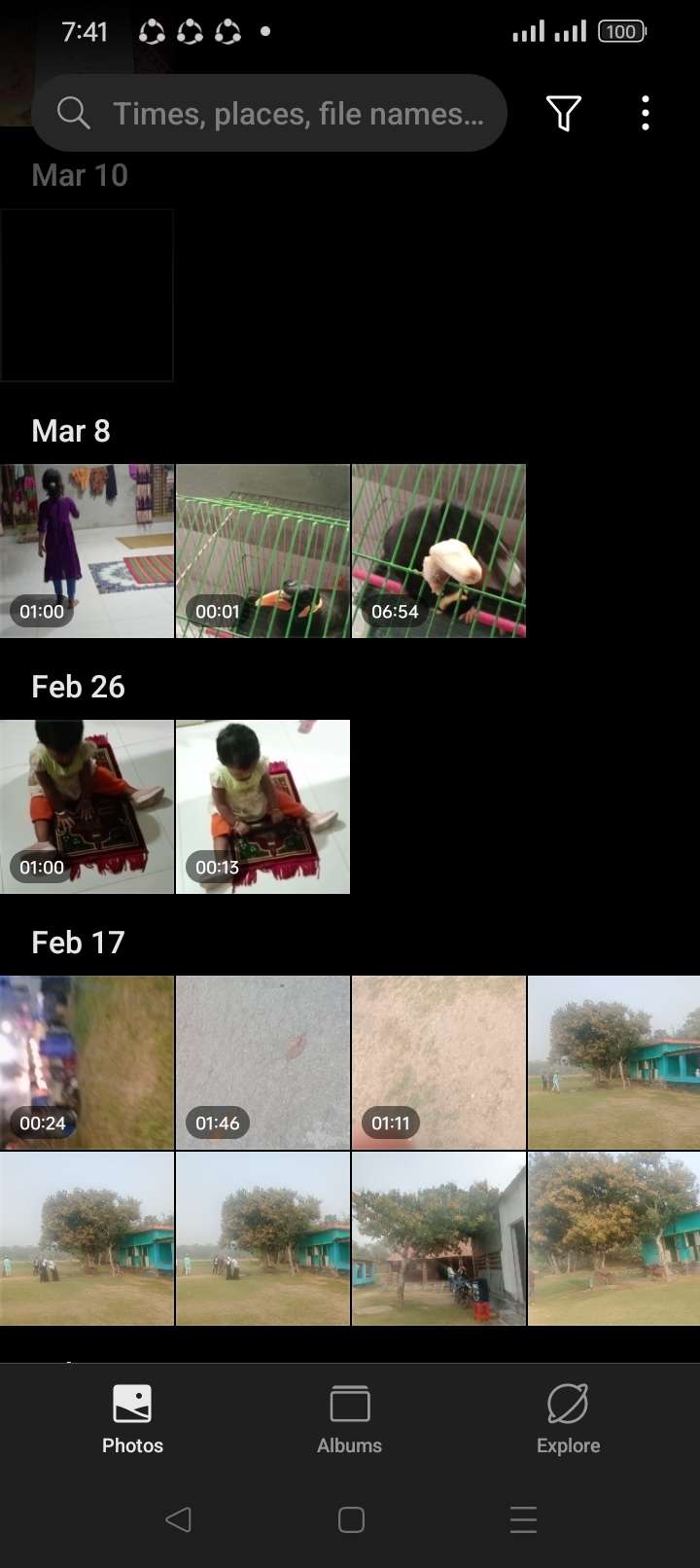Play the 01:46 video from Feb 17
Viewport: 700px width, 1568px height.
262,1062
